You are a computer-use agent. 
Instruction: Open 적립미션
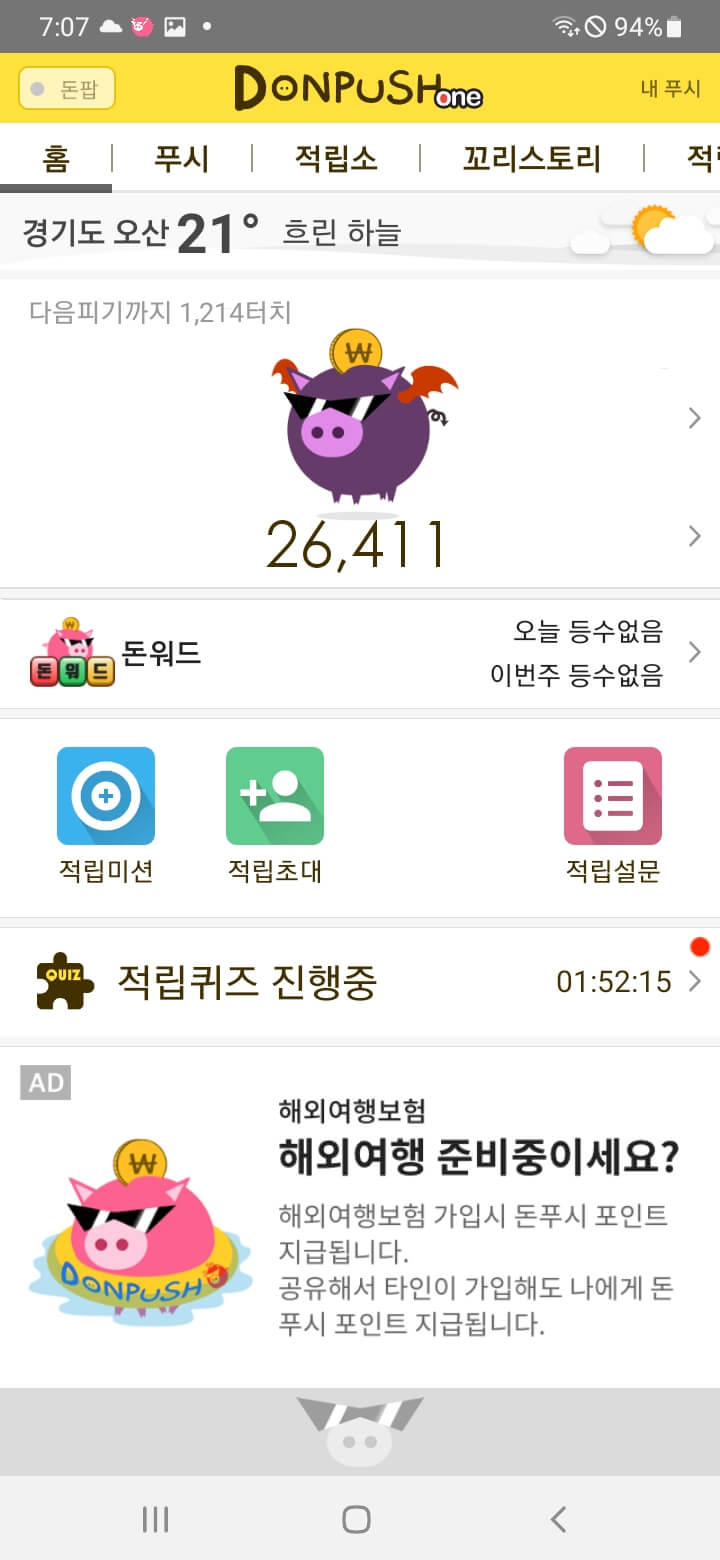tap(106, 816)
